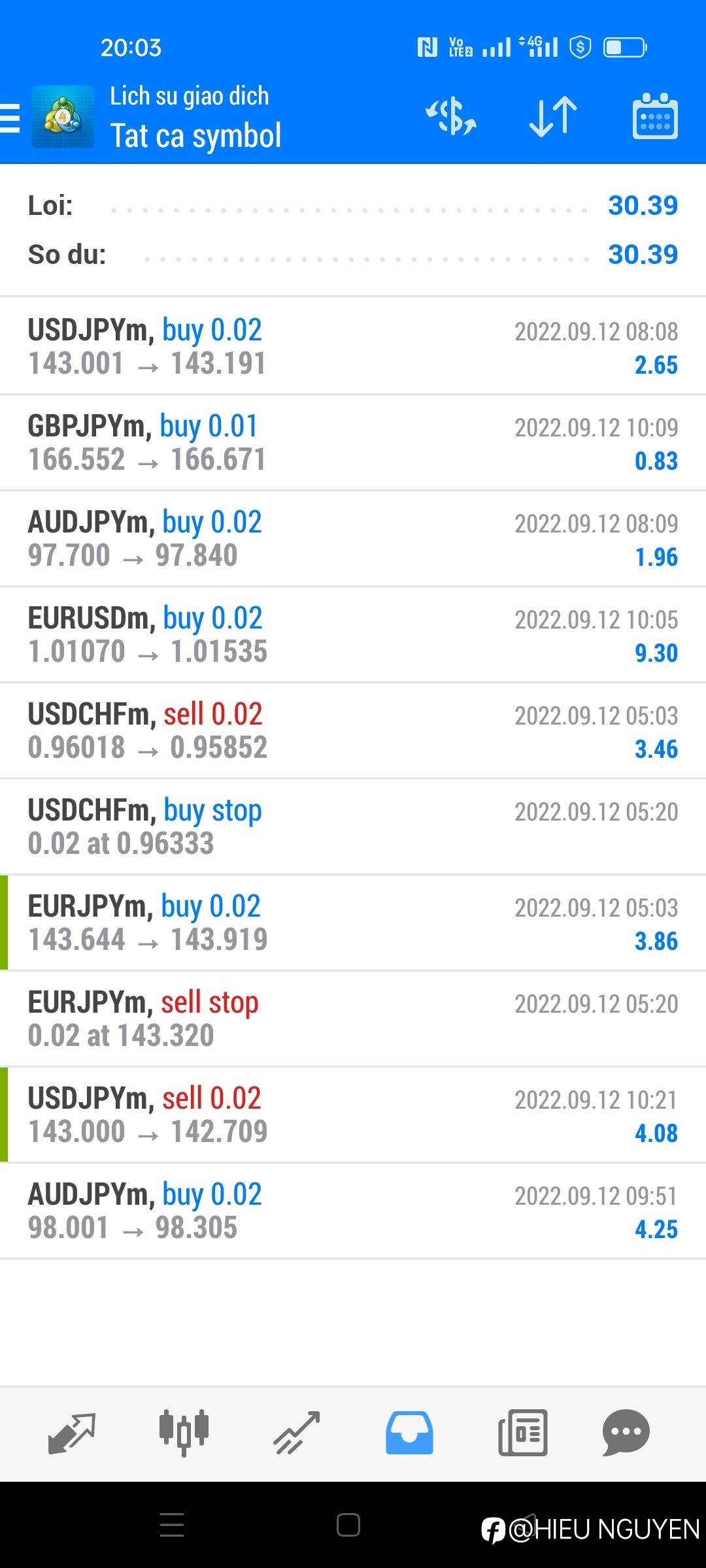
Task: Open the EURJPYm sell stop order
Action: pyautogui.click(x=353, y=1019)
